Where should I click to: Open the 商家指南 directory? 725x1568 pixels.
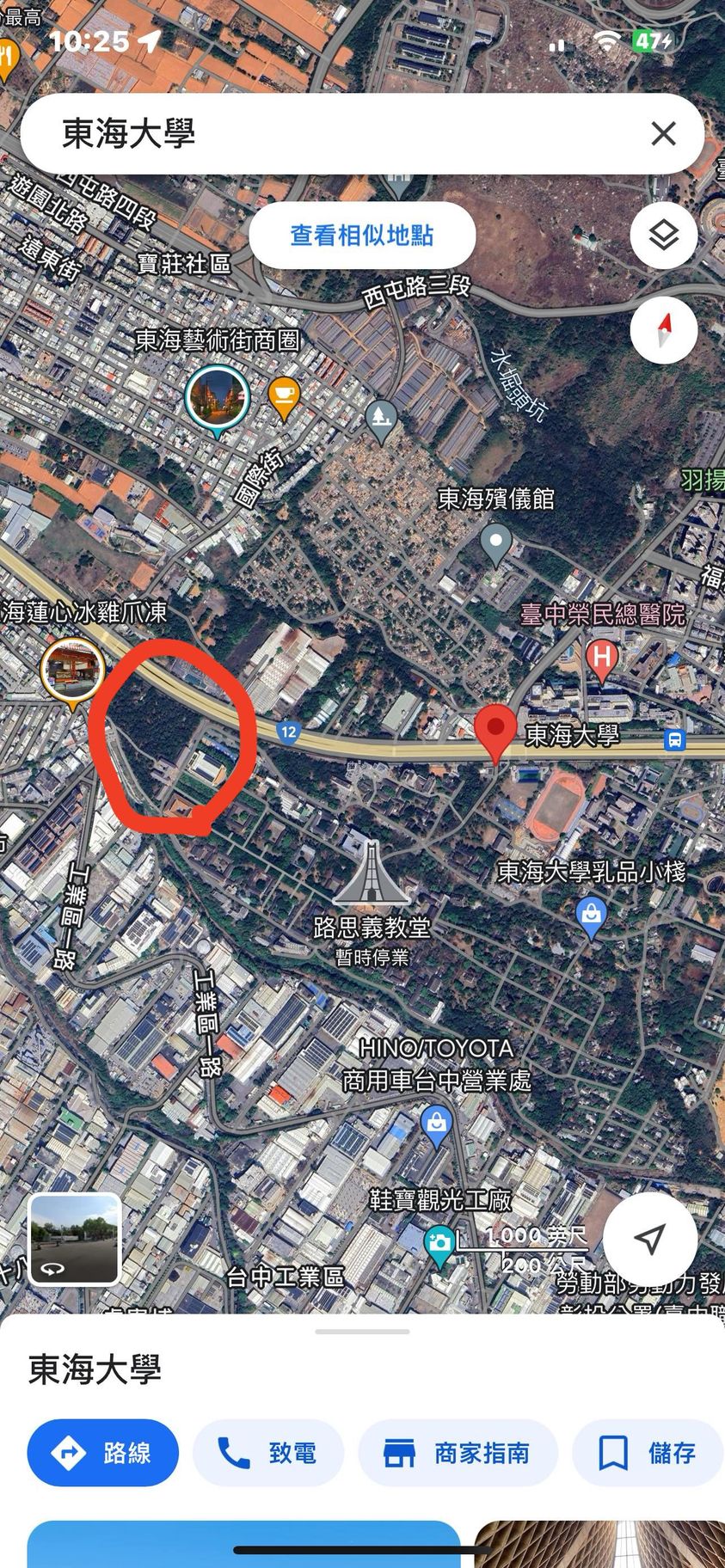458,1453
